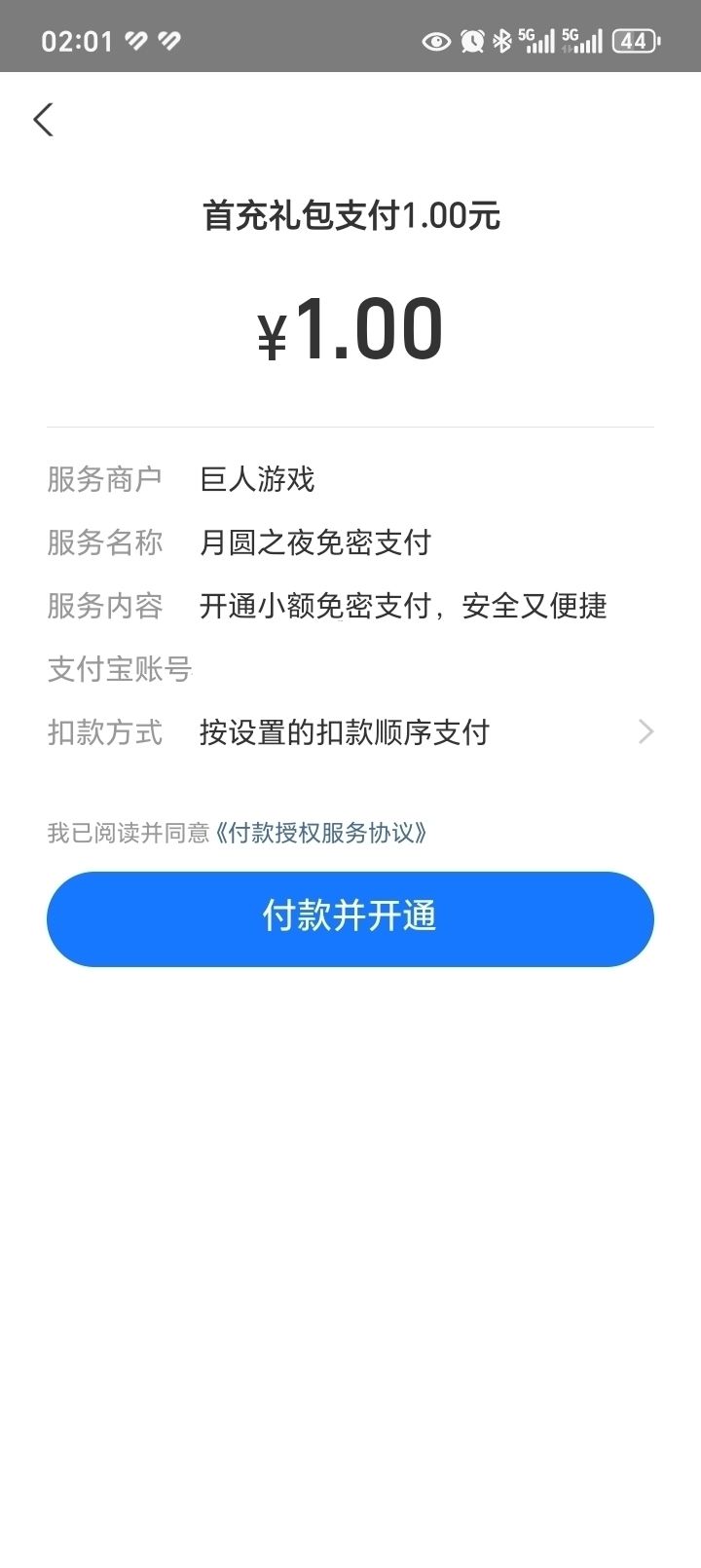Click the 首充礼包支付1.00元 title
Viewport: 701px width, 1568px height.
[350, 216]
